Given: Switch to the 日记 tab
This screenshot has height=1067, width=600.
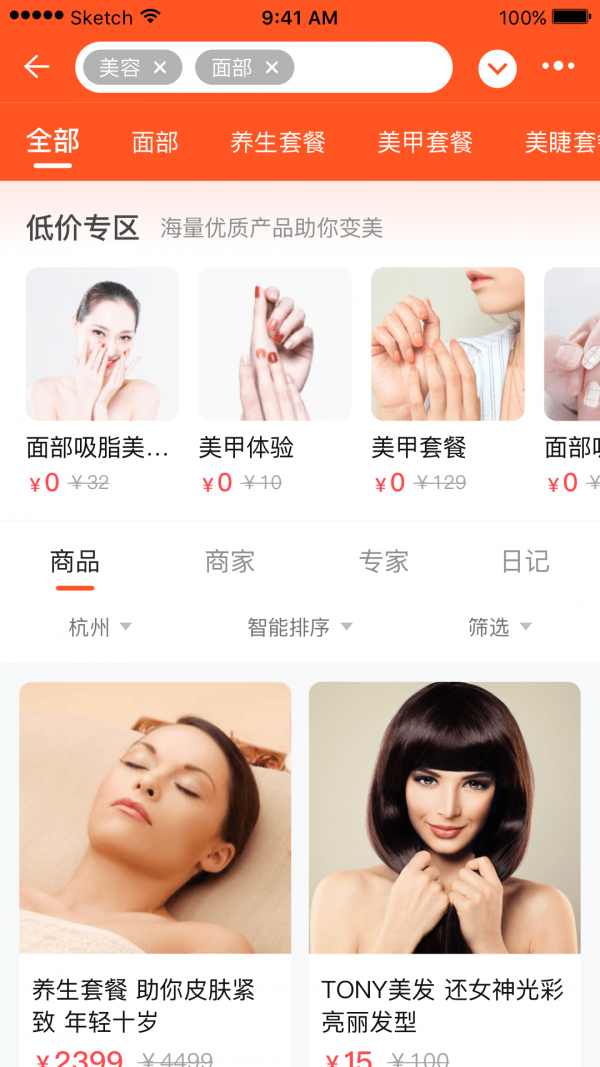Looking at the screenshot, I should [x=525, y=562].
